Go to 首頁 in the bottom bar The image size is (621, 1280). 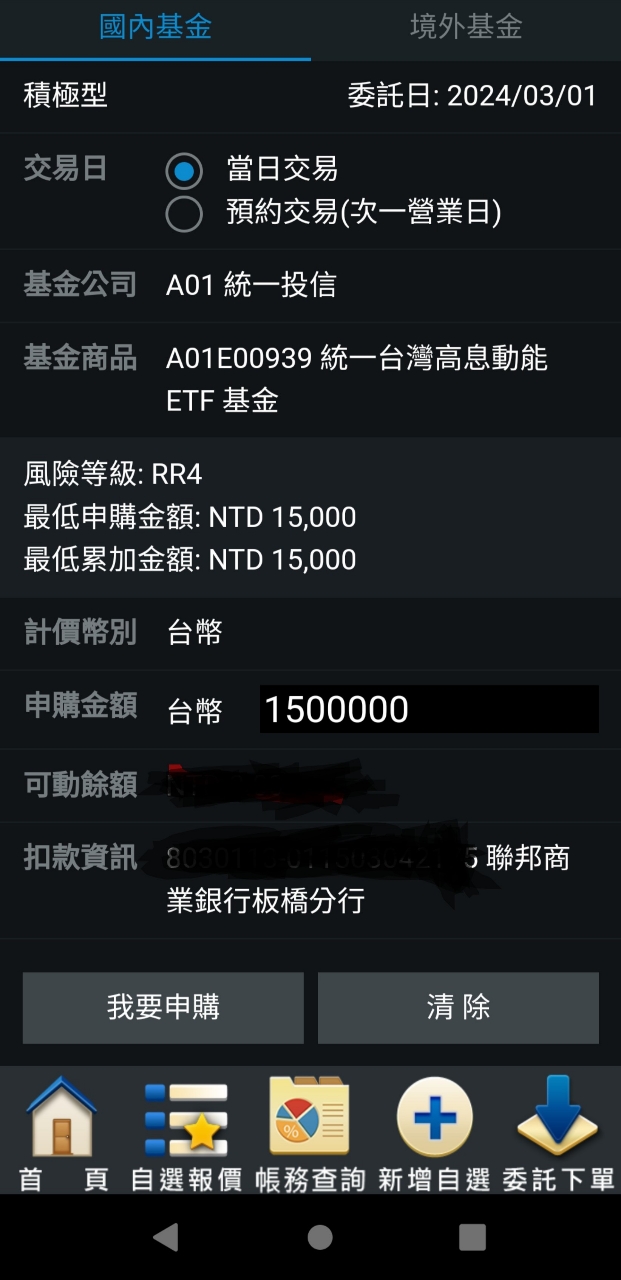(62, 1133)
